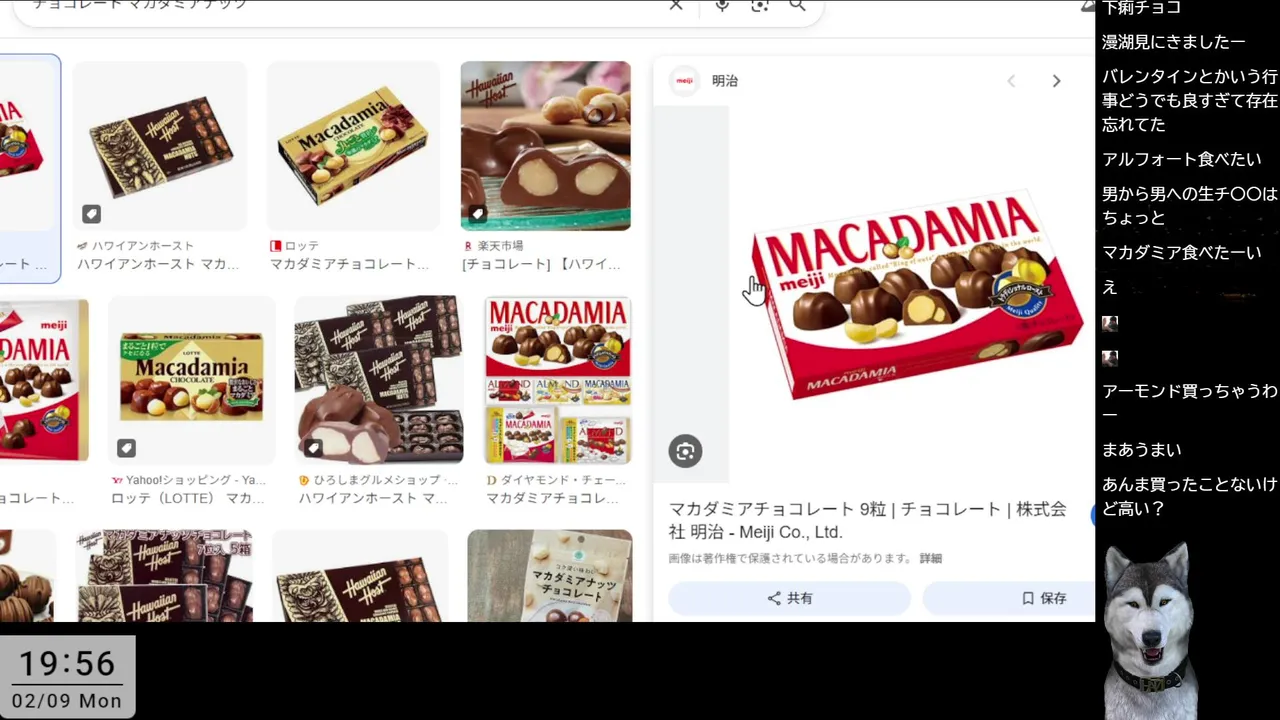Viewport: 1280px width, 720px height.
Task: Open the Yahoo!ショッピング Lotte Macadamia result
Action: tap(191, 380)
